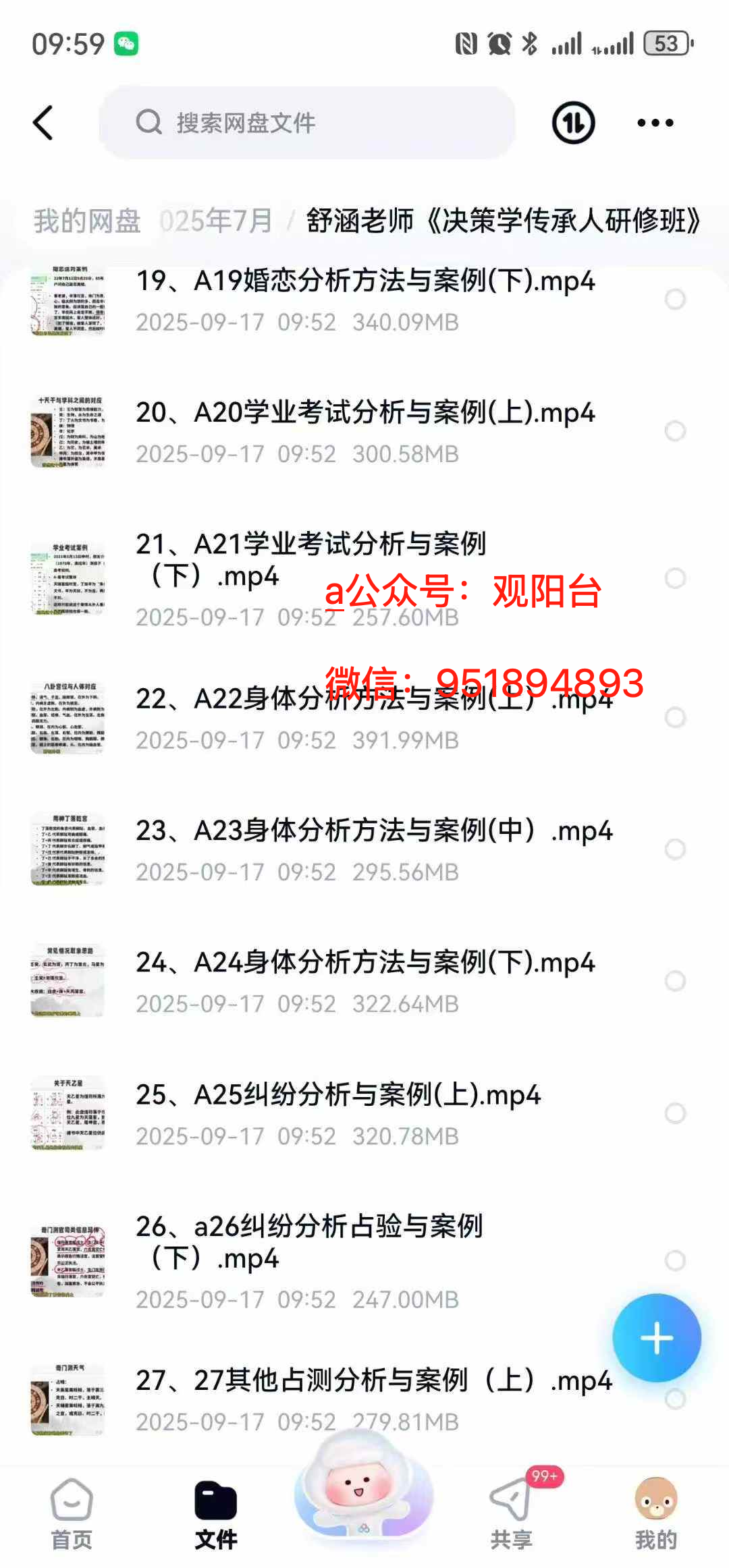Open video 20、A20学业考试分析与案例(上).mp4
This screenshot has width=729, height=1568.
tap(364, 412)
